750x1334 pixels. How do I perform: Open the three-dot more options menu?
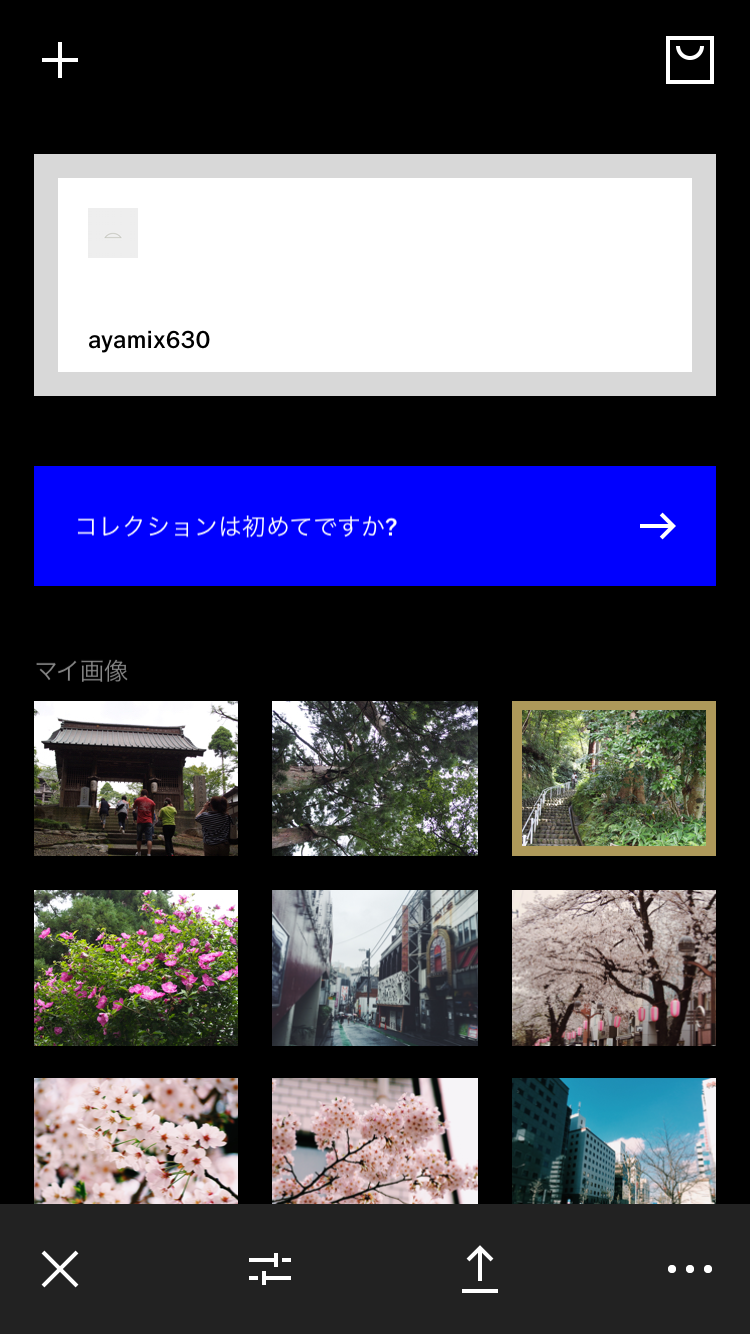tap(690, 1269)
